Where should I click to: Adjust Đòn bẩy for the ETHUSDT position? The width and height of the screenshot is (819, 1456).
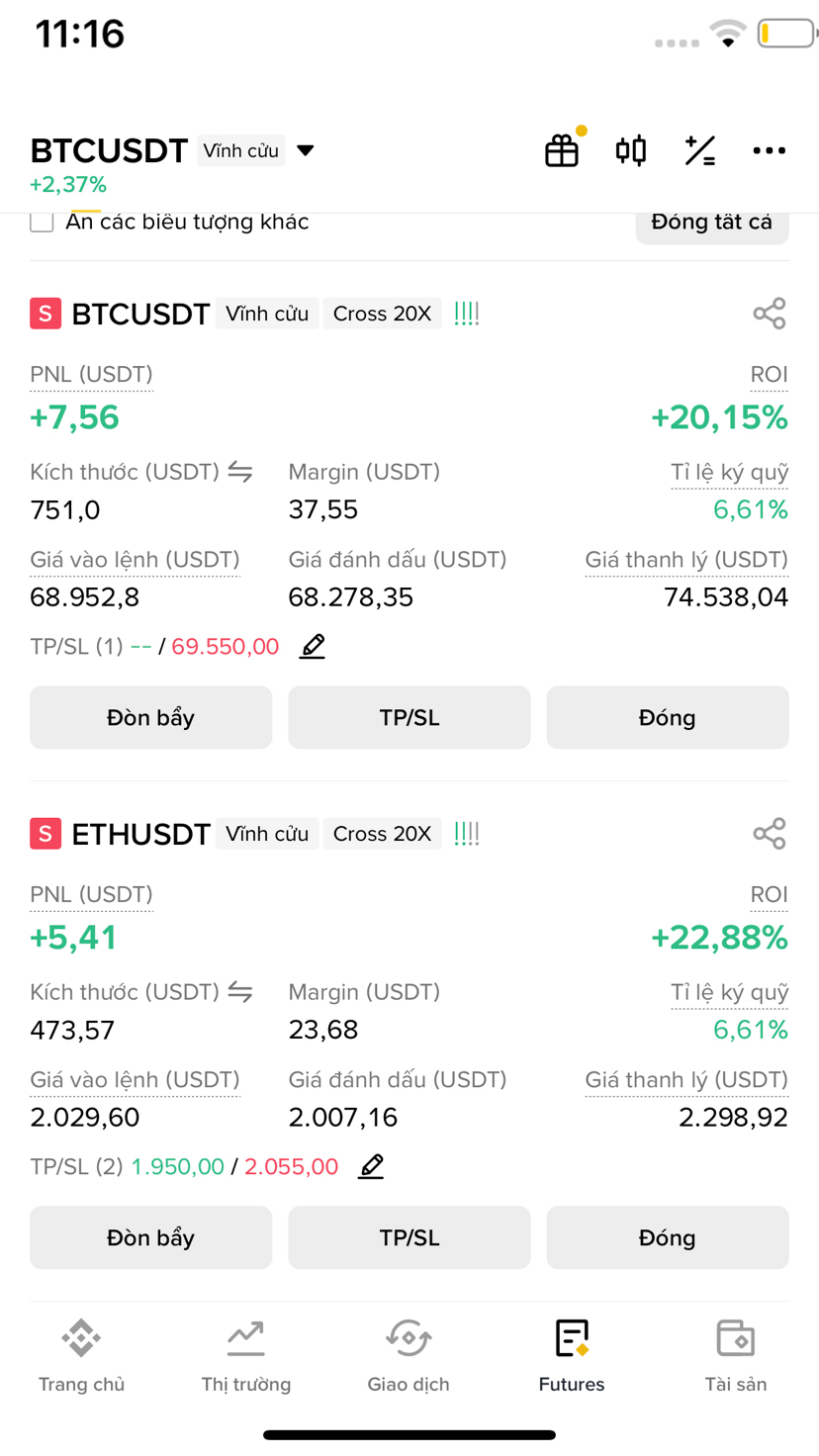[150, 1237]
